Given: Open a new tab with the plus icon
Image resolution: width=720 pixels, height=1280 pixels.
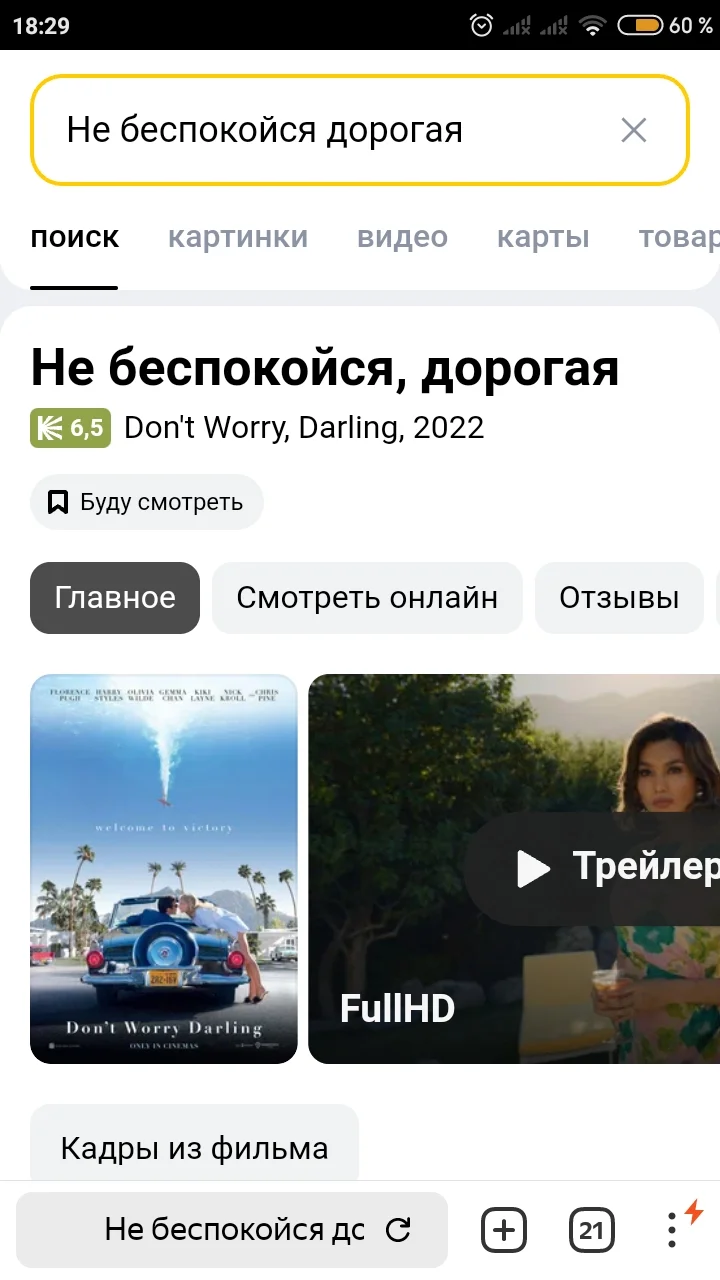Looking at the screenshot, I should (503, 1229).
